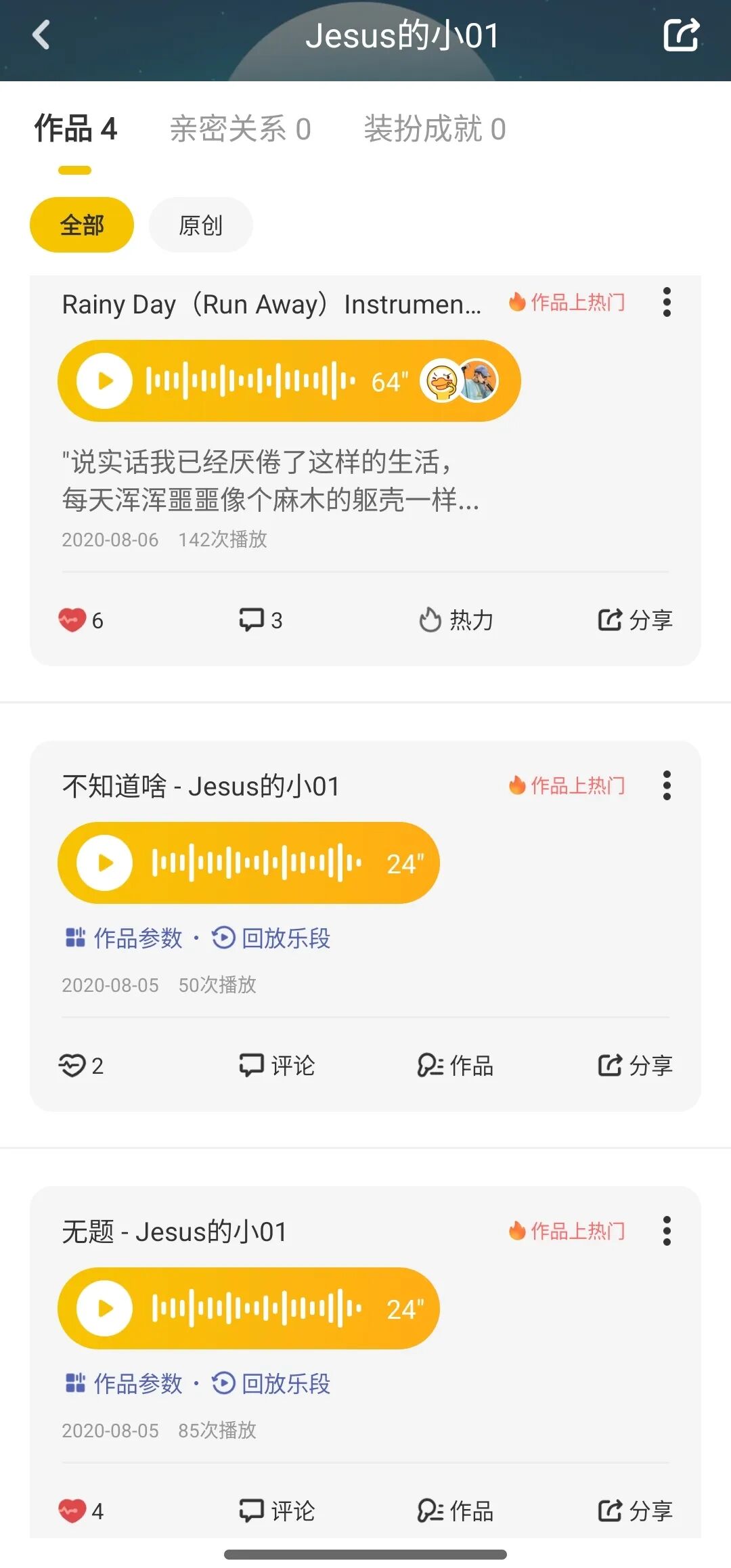
Task: Switch to the 装扮成就 tab
Action: pos(435,129)
